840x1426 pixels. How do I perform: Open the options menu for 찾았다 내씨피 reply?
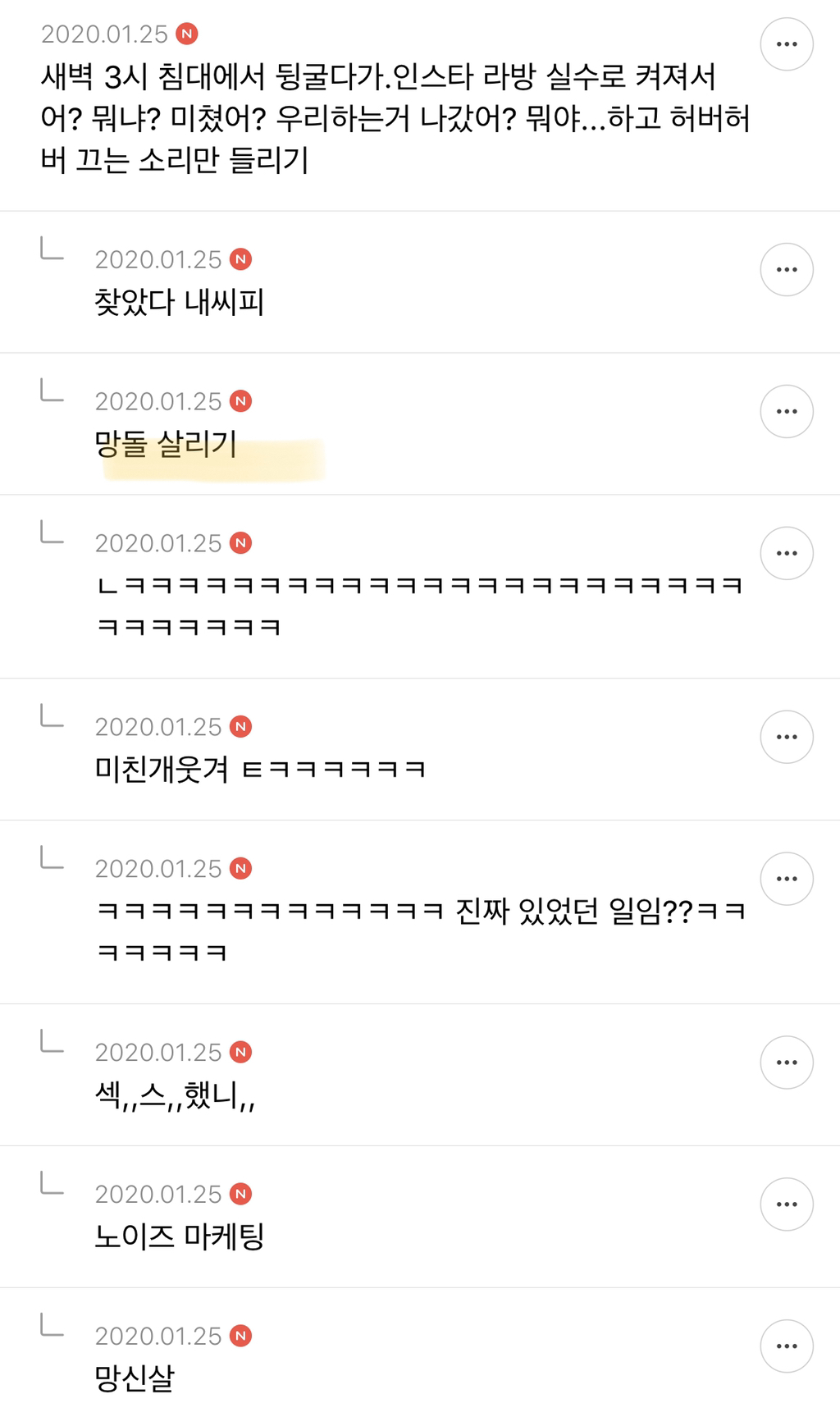pyautogui.click(x=786, y=269)
